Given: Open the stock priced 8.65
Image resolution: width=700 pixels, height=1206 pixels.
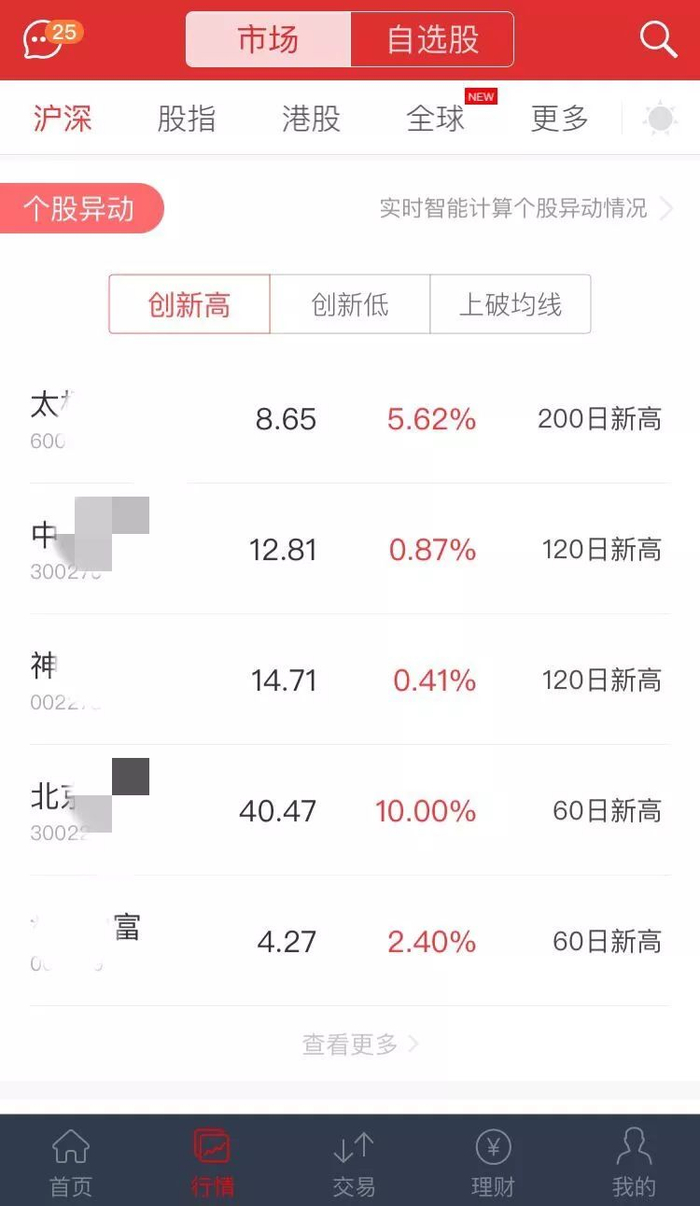Looking at the screenshot, I should pos(349,419).
